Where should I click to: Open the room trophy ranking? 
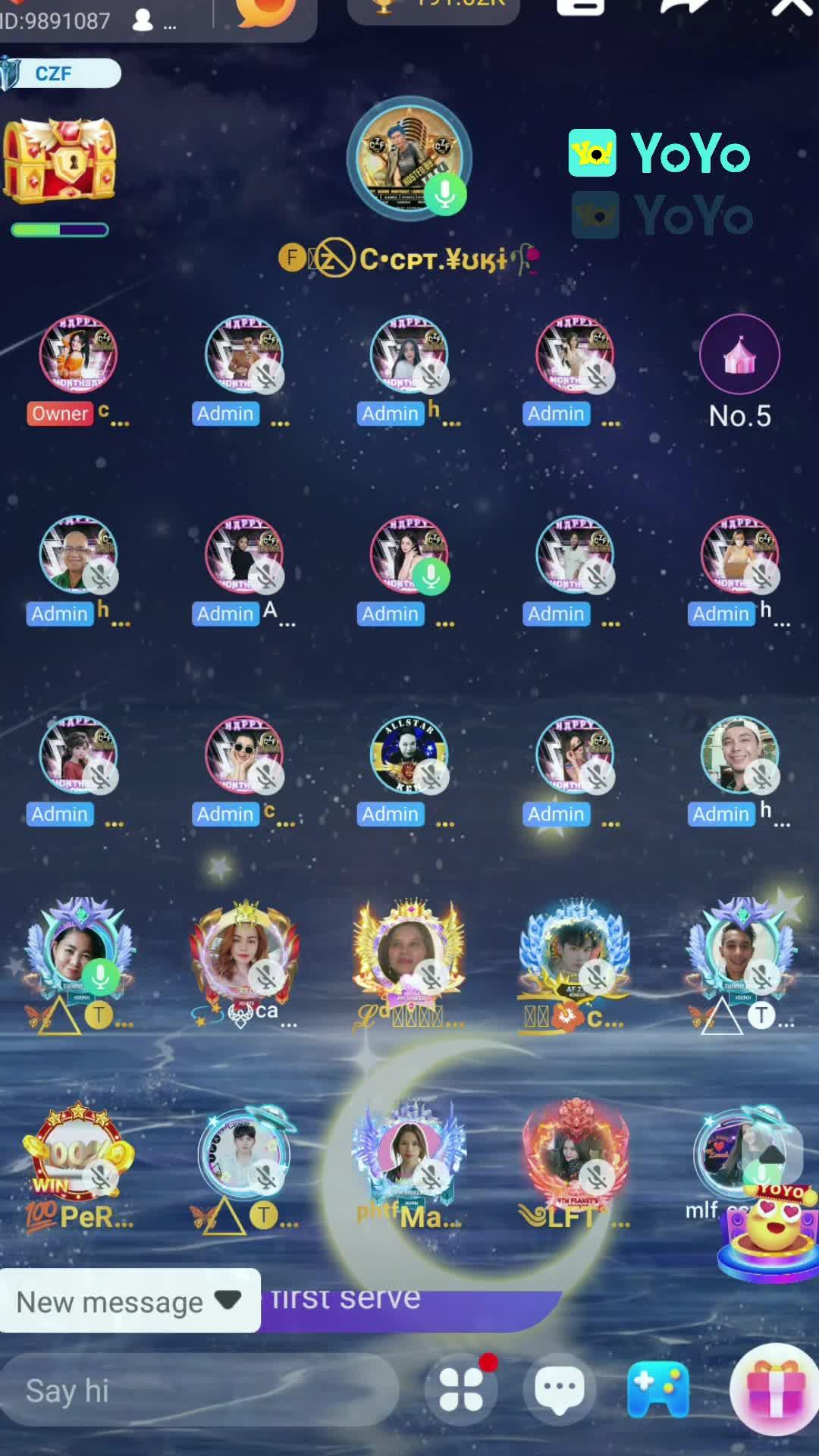tap(432, 8)
